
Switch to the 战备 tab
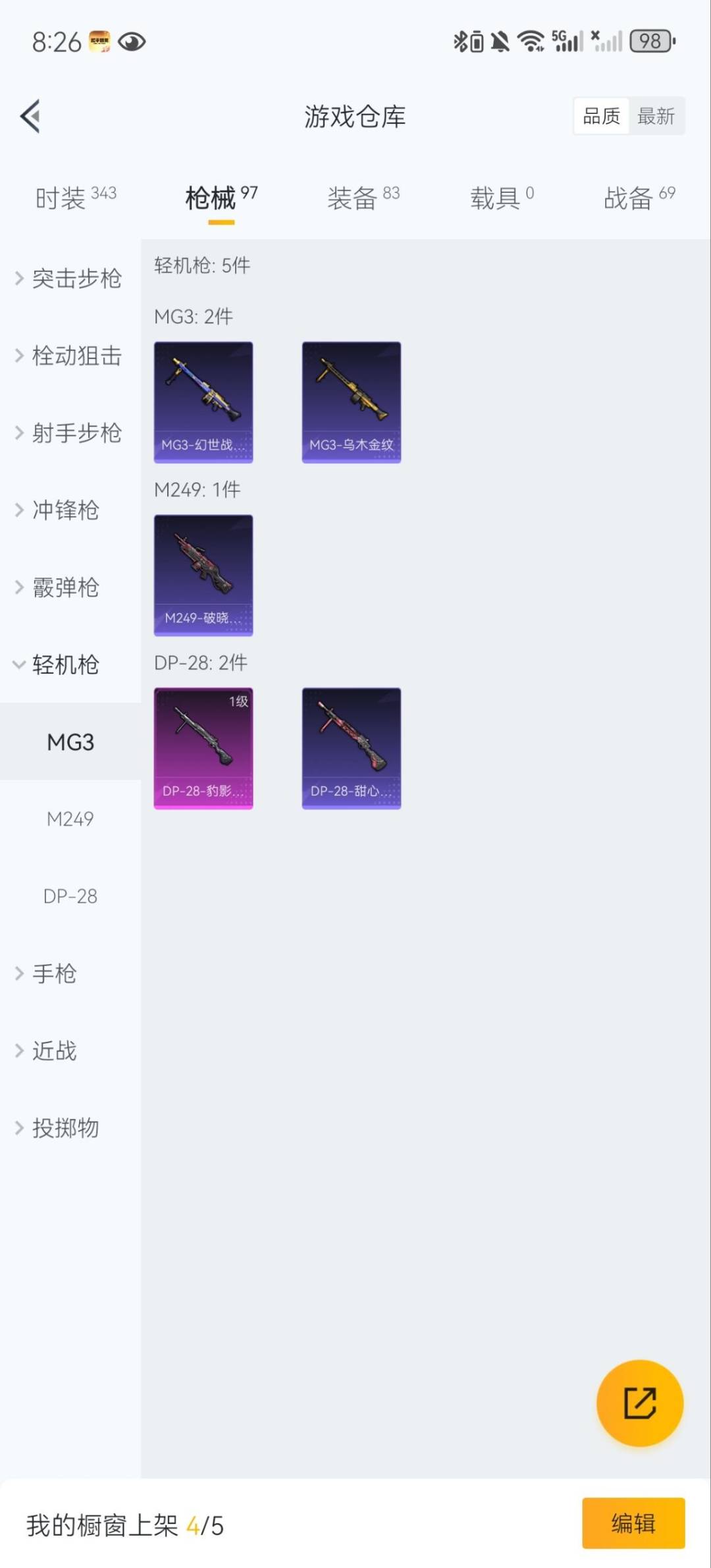point(639,198)
